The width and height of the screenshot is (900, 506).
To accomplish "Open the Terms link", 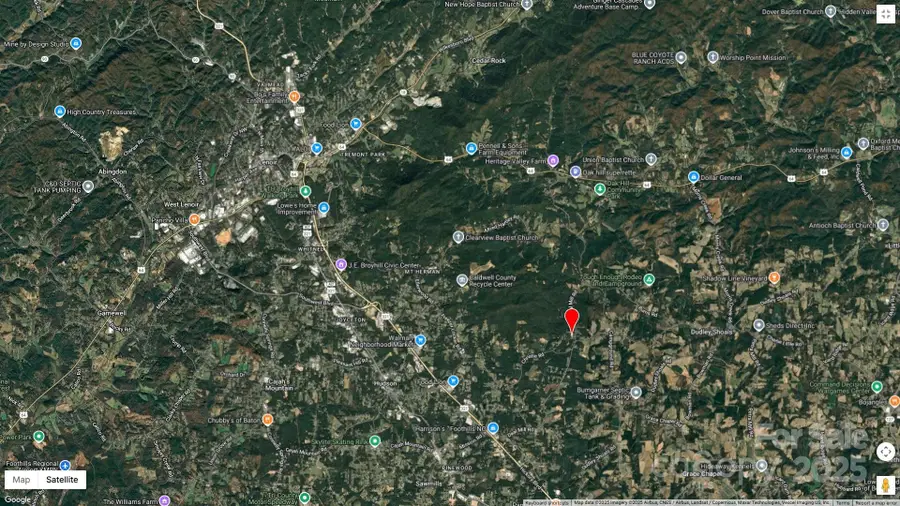I will coord(843,502).
